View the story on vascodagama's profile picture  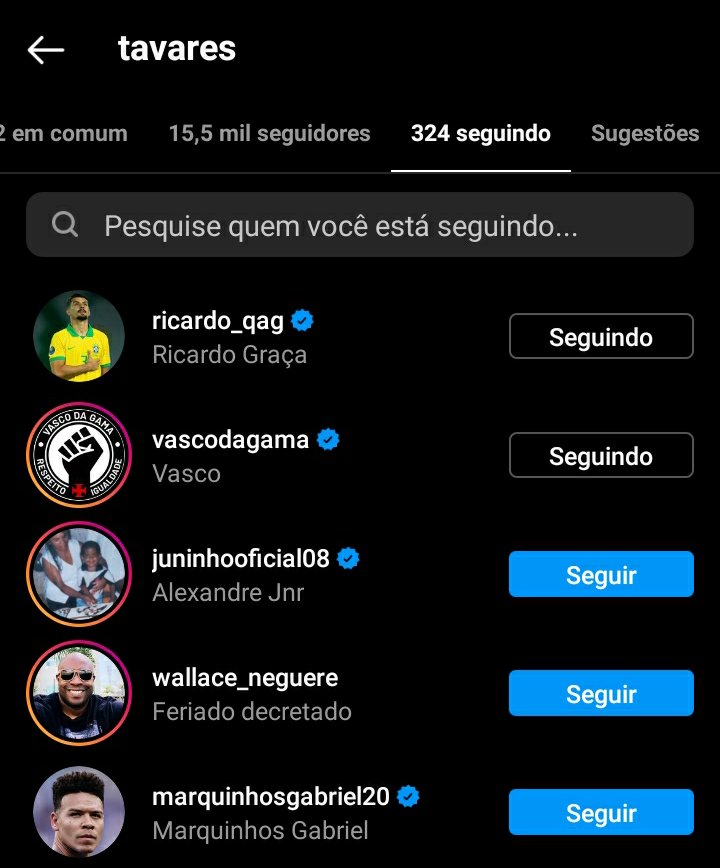click(79, 456)
